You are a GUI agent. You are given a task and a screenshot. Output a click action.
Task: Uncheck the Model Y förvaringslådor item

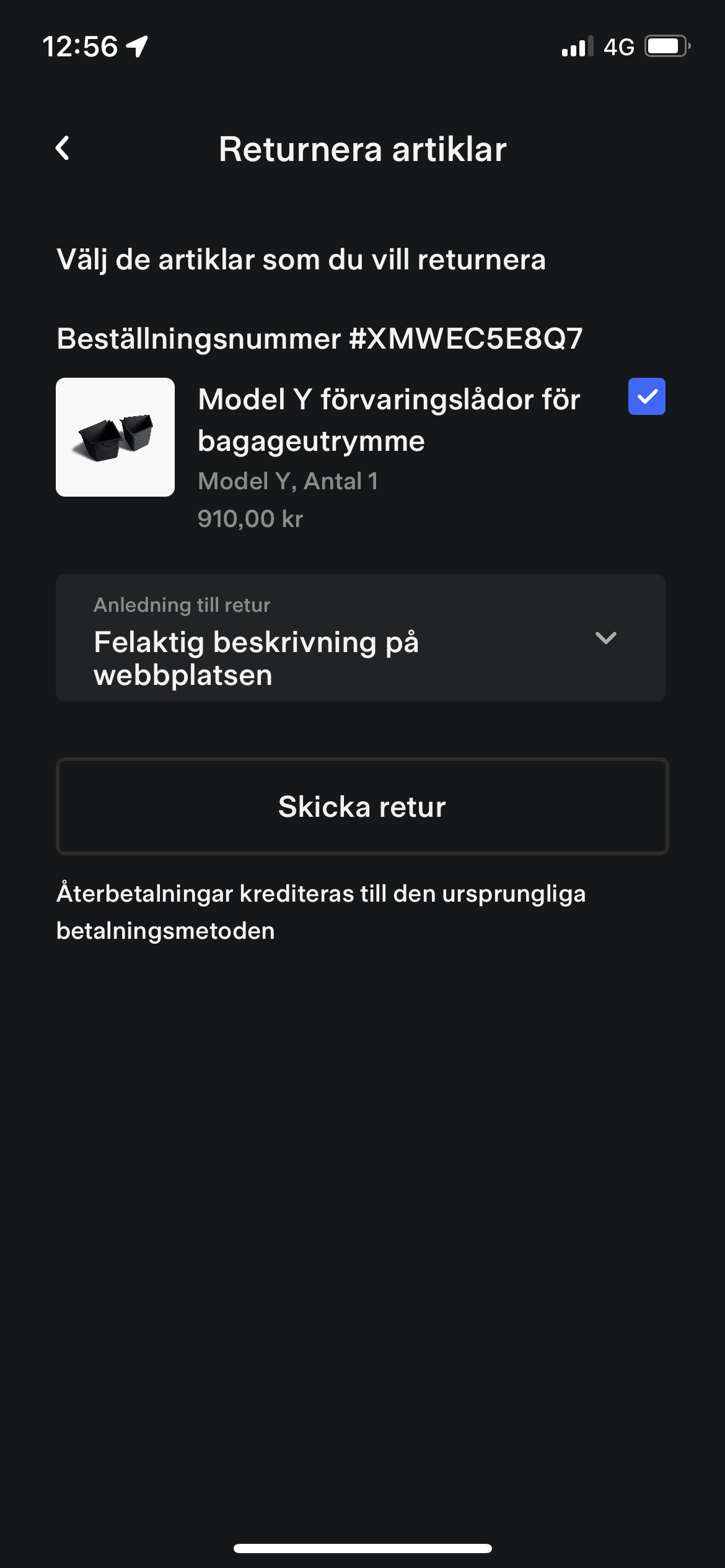[x=646, y=396]
